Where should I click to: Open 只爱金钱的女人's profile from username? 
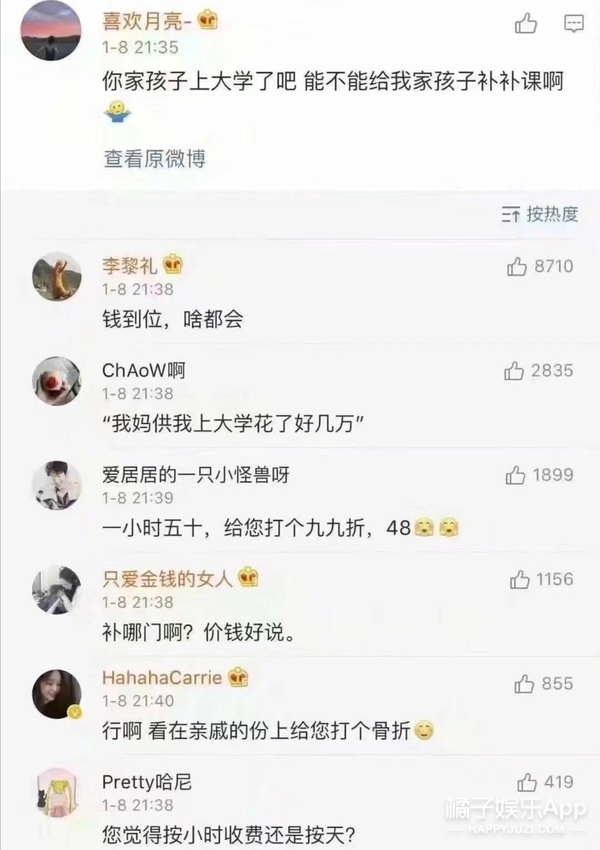pos(167,579)
